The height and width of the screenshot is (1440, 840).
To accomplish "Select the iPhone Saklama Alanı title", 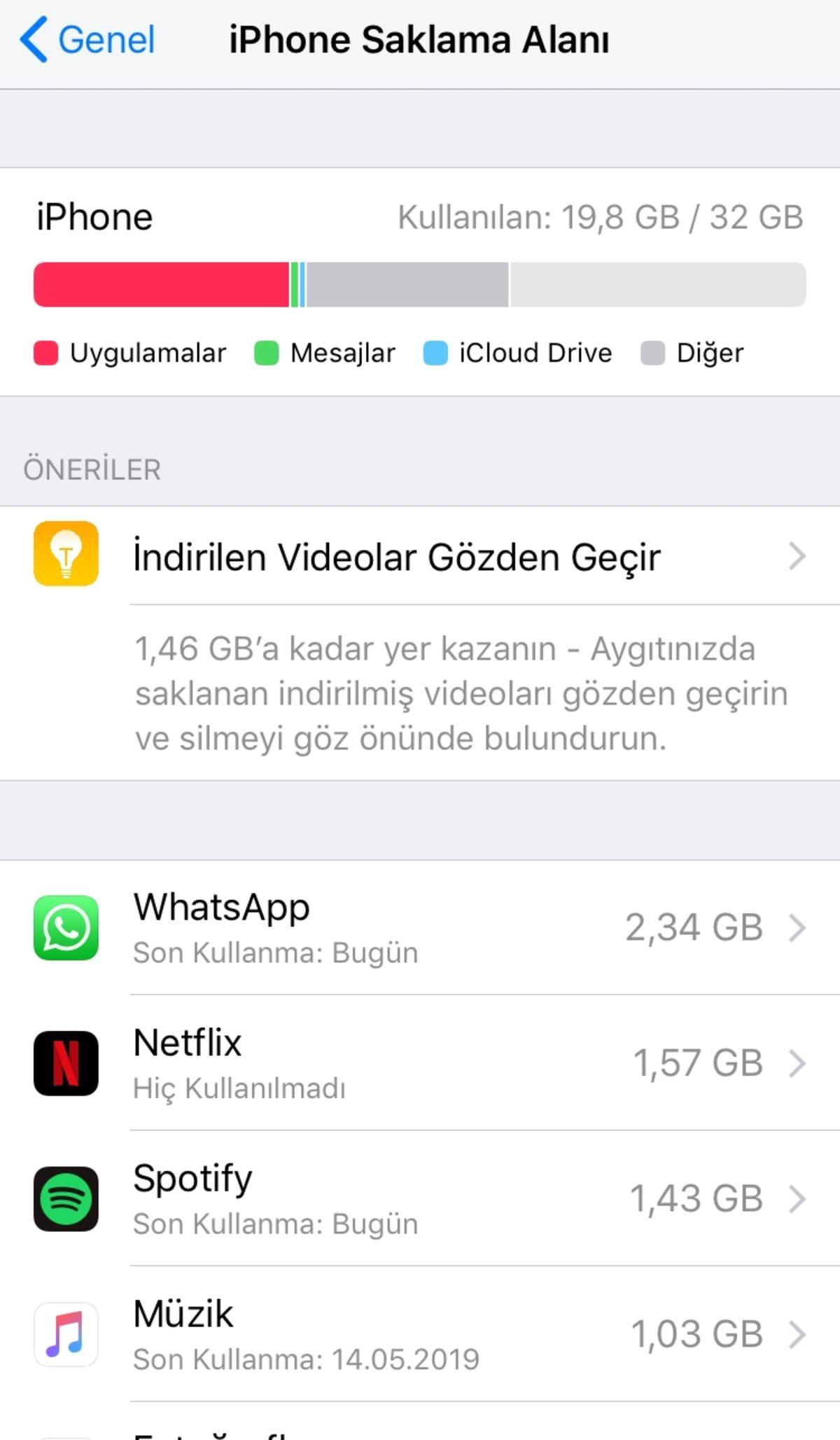I will (420, 39).
